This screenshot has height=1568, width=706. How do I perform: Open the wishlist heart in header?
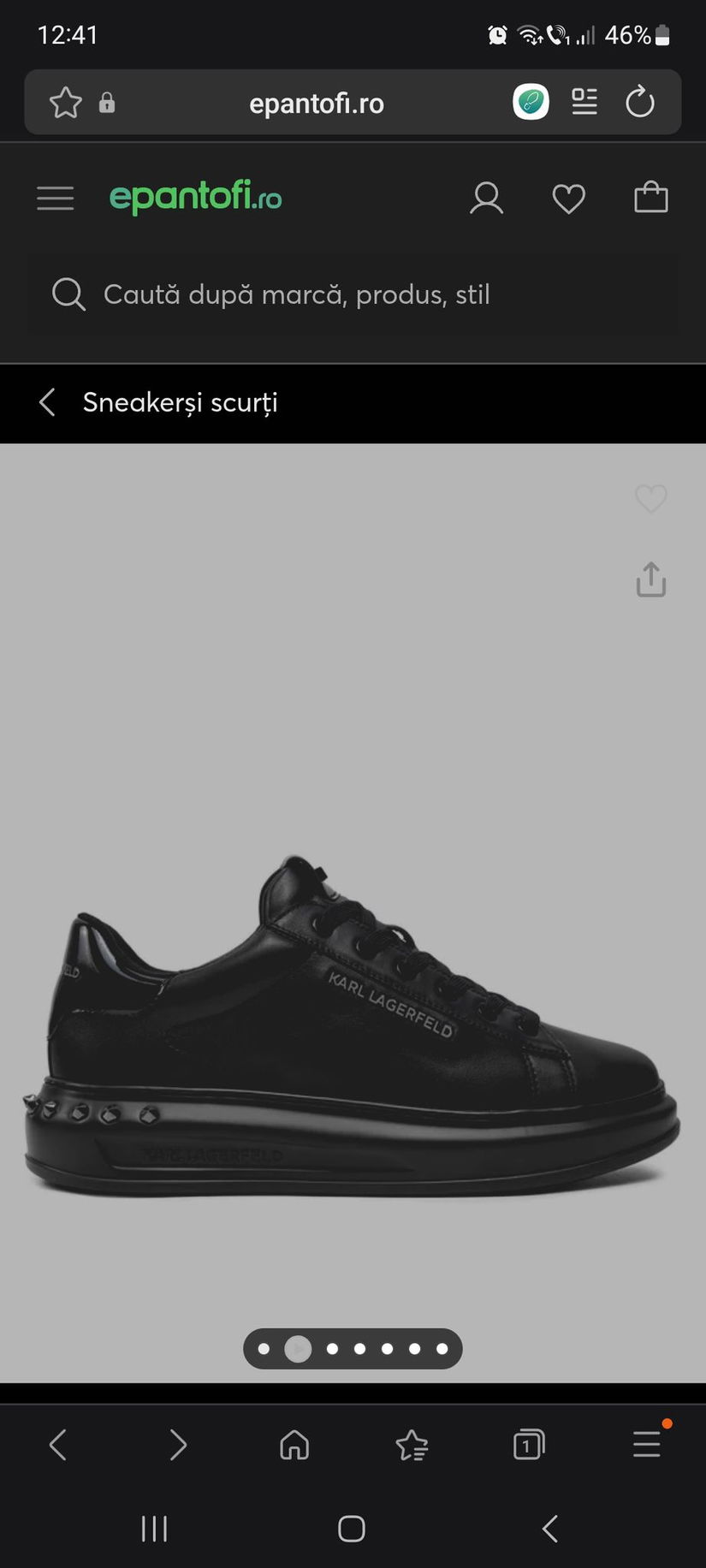568,199
